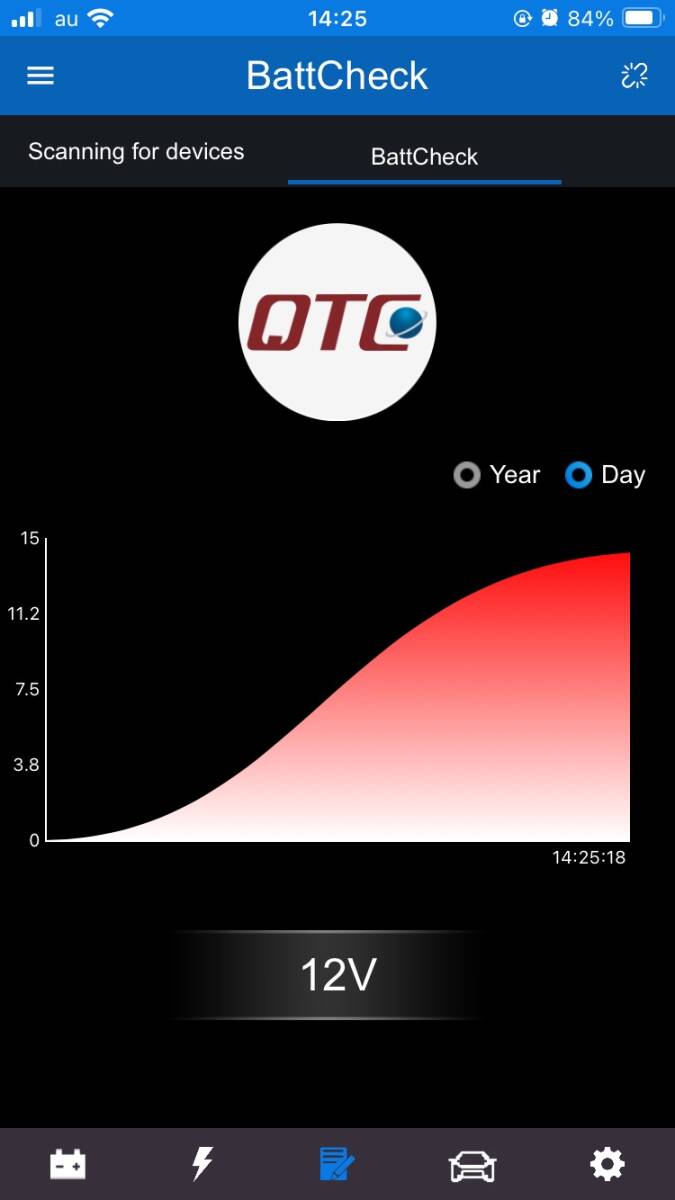Select the BattCheck top tab
Viewport: 675px width, 1200px height.
click(424, 156)
